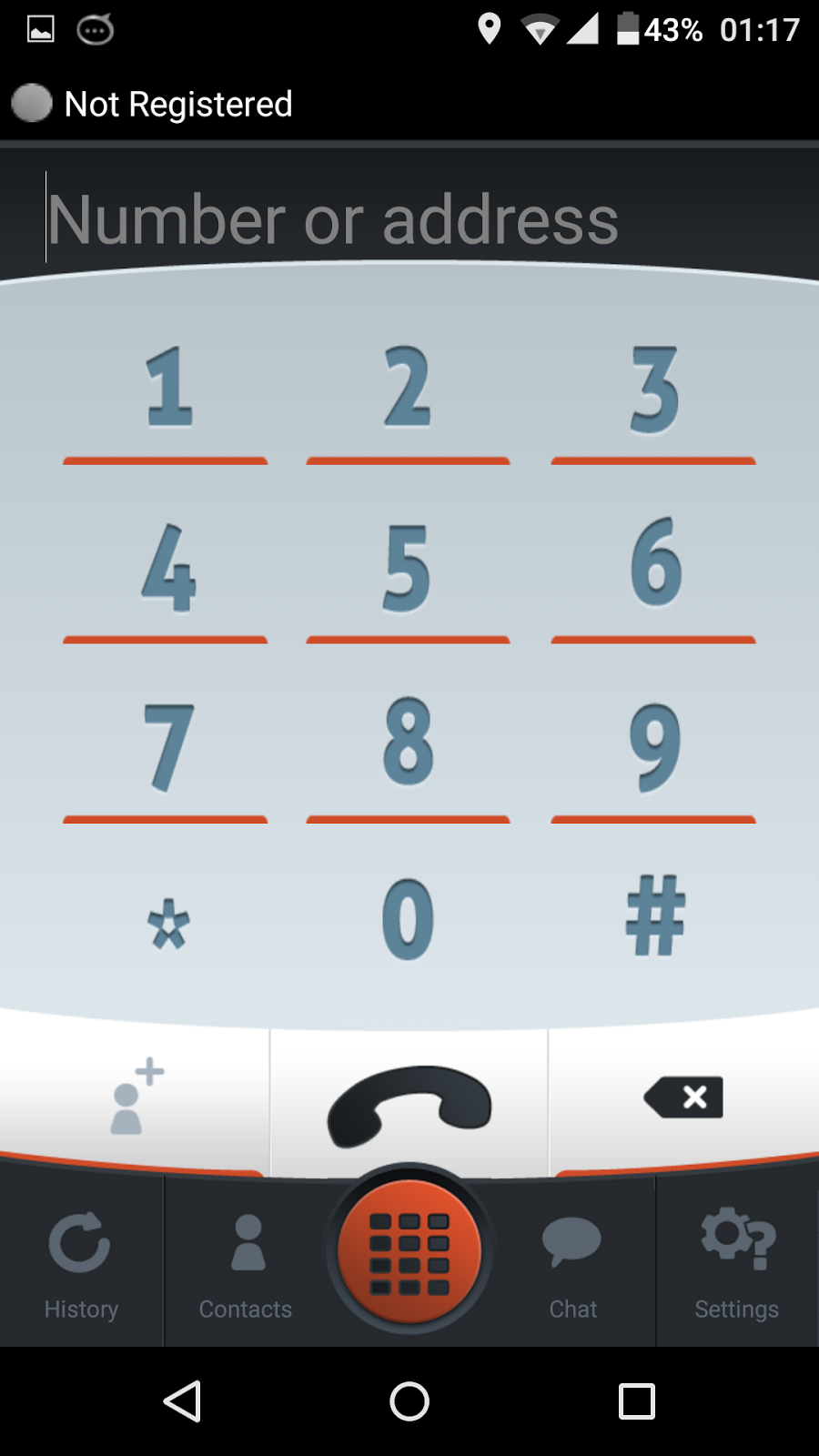Image resolution: width=819 pixels, height=1456 pixels.
Task: Tap the star key
Action: tap(167, 921)
